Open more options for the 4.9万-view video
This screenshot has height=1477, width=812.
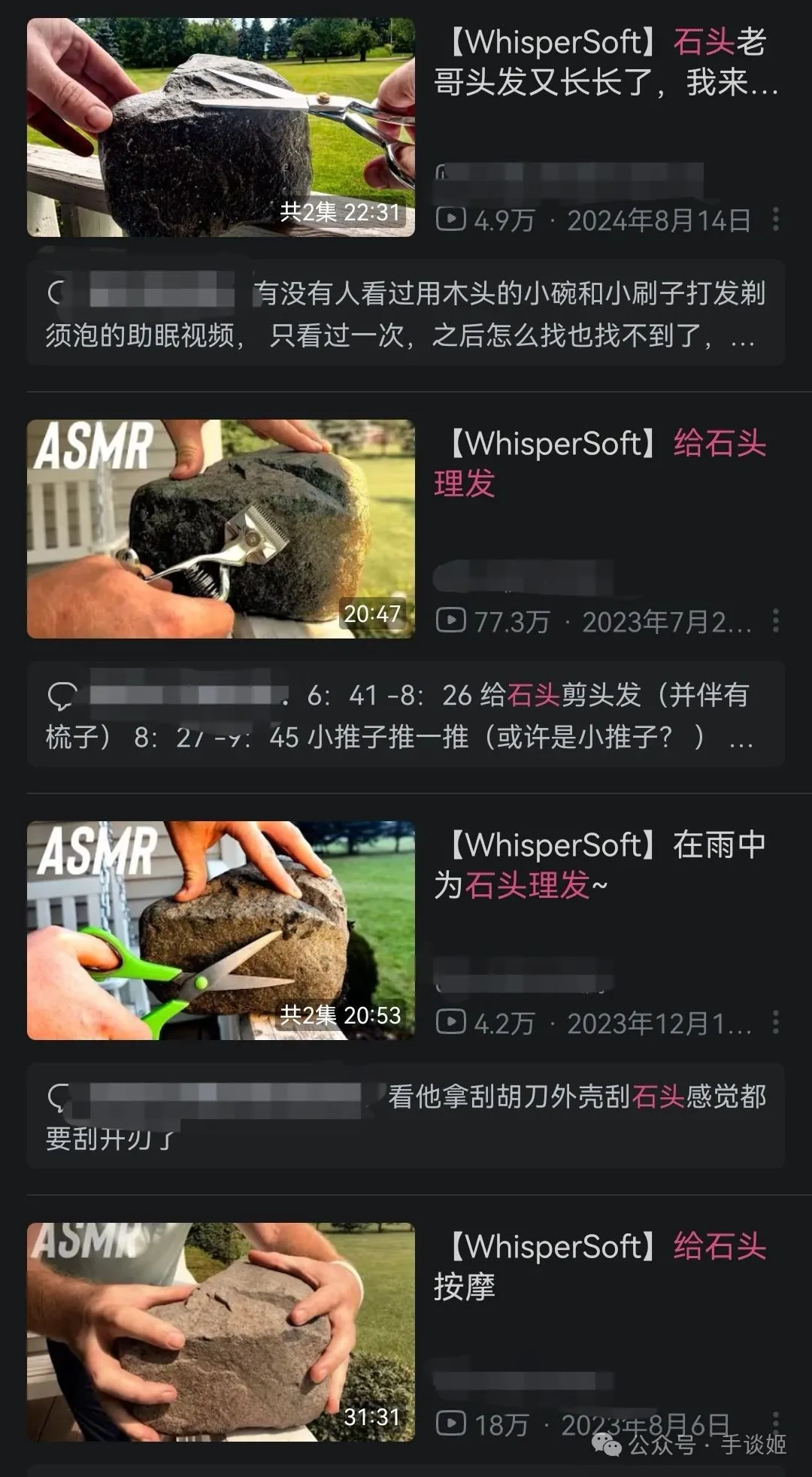coord(776,220)
